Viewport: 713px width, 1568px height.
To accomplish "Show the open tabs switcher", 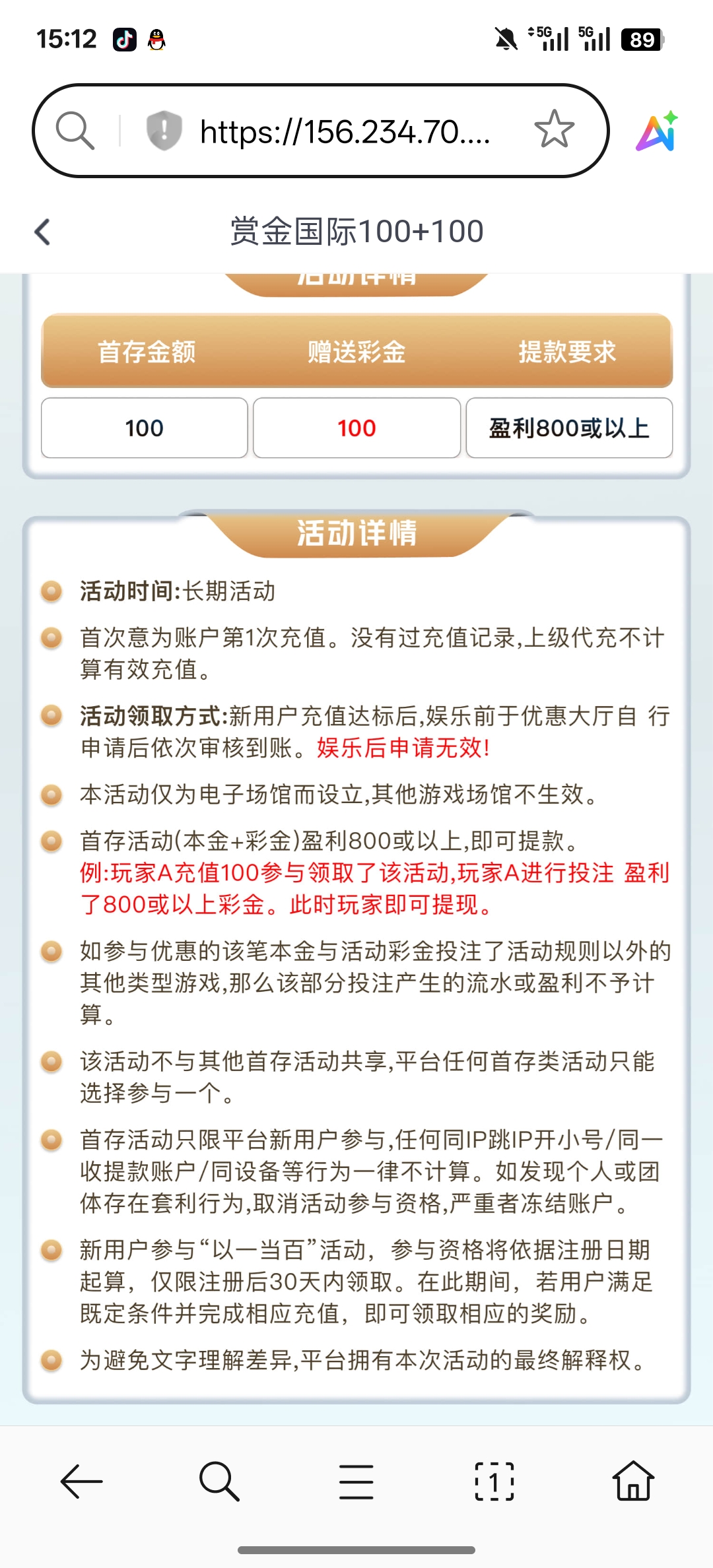I will click(x=494, y=1482).
